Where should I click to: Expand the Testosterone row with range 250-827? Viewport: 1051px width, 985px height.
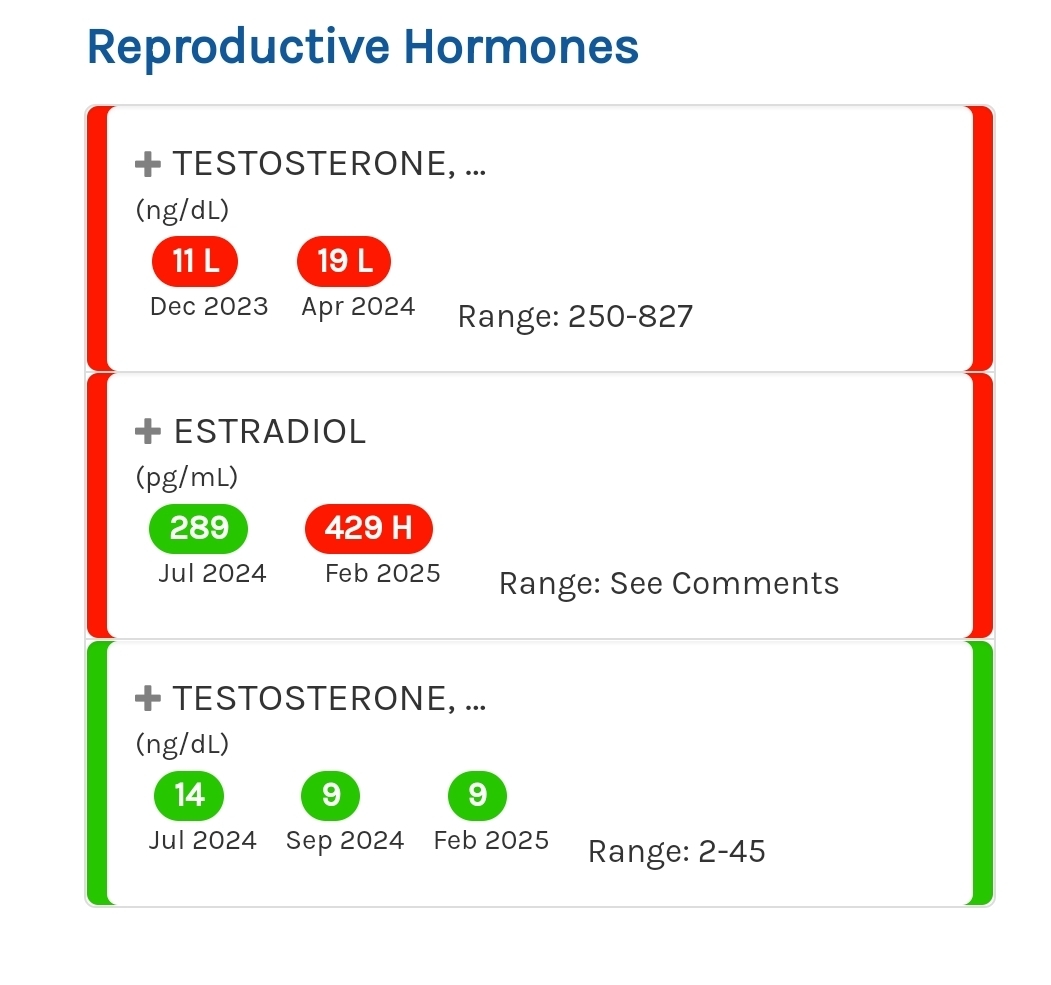pyautogui.click(x=148, y=163)
